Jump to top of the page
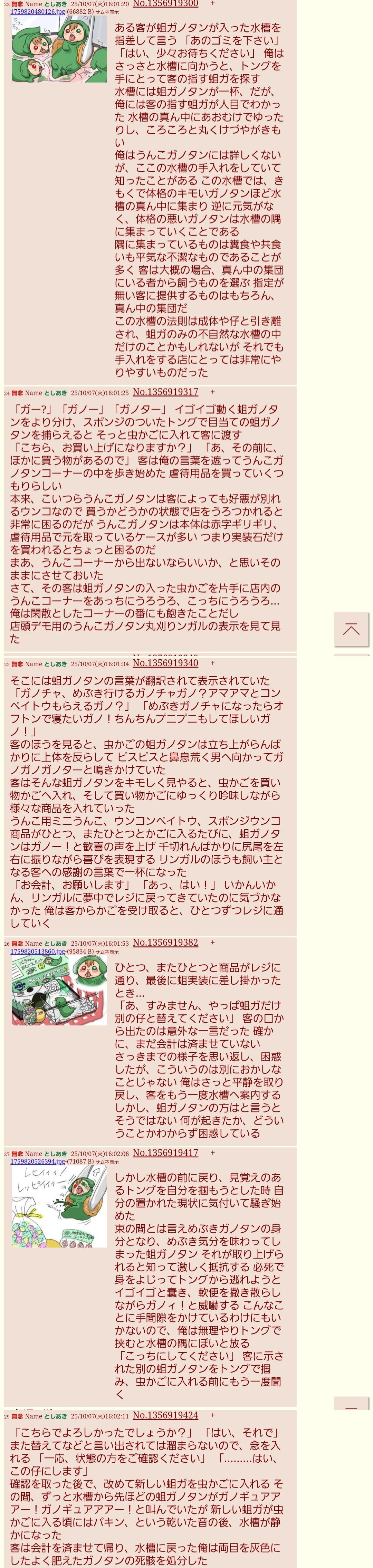 [351, 629]
